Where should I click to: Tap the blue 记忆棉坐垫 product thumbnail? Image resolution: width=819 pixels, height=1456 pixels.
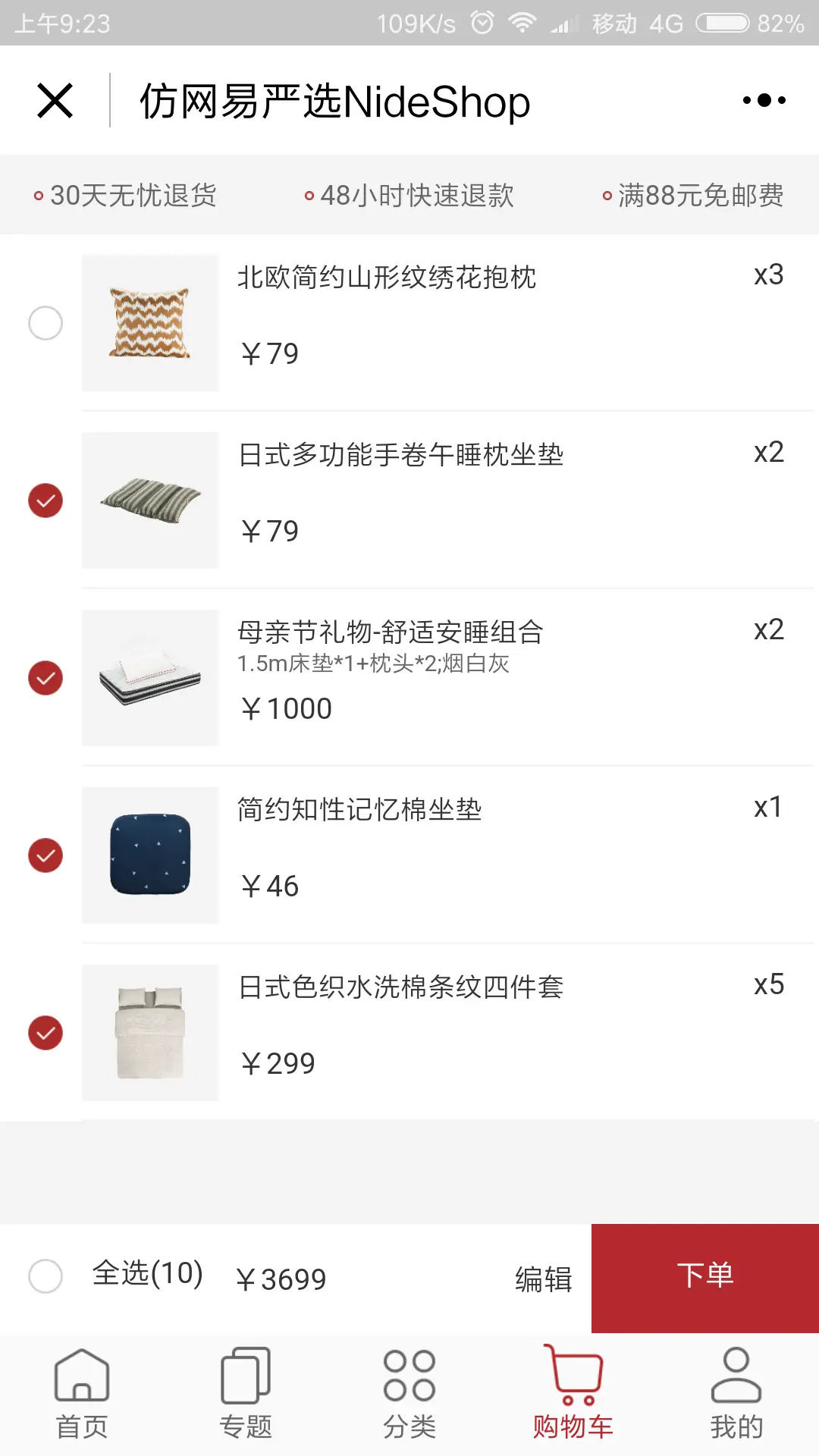tap(149, 855)
